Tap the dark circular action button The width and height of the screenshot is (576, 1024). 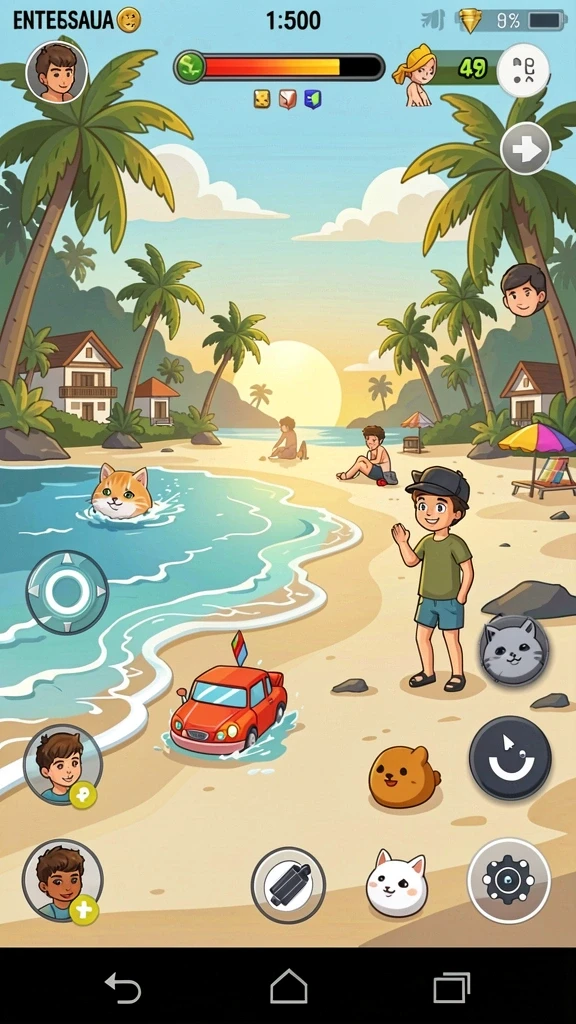pyautogui.click(x=511, y=758)
